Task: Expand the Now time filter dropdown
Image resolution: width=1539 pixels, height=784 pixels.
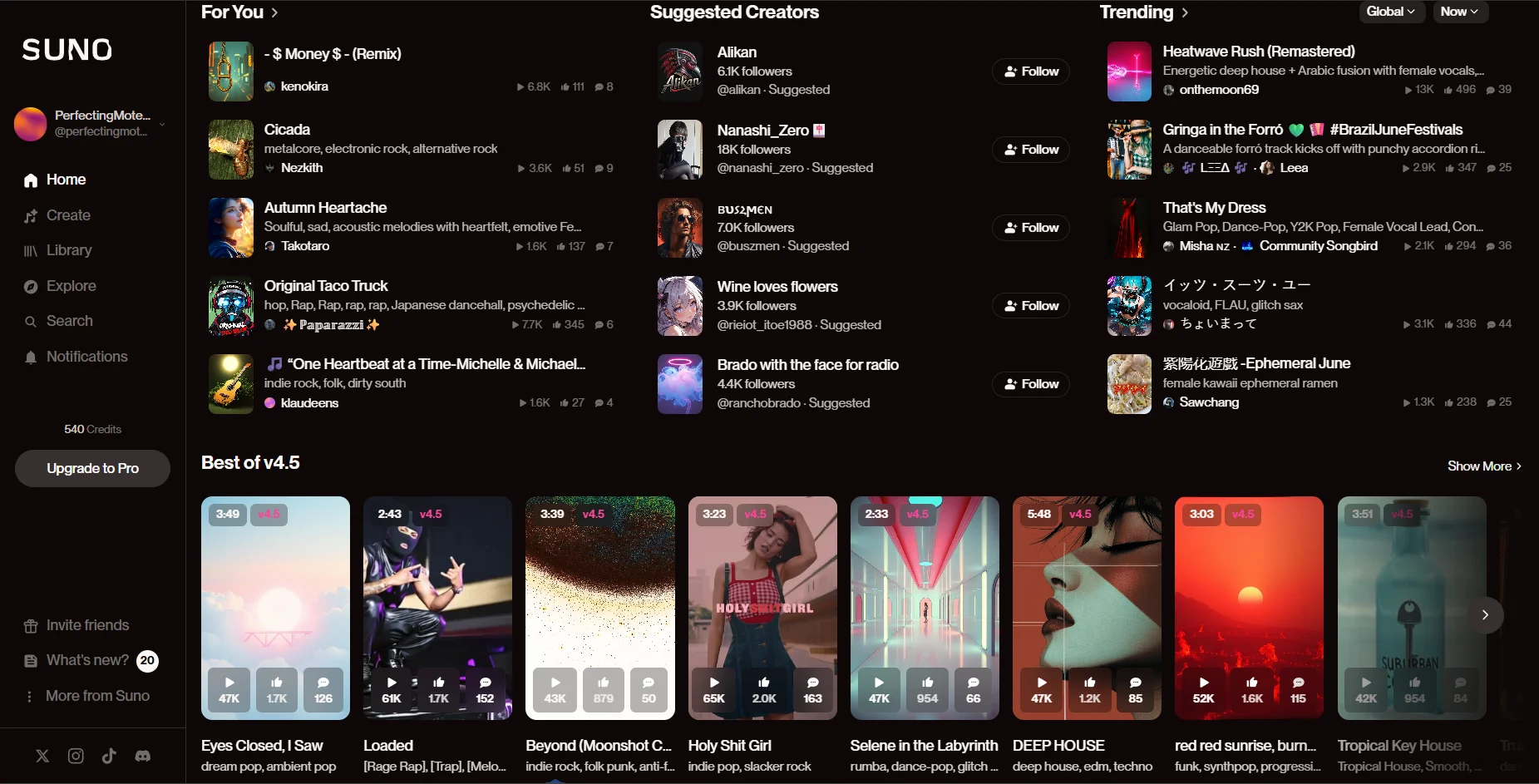Action: coord(1459,12)
